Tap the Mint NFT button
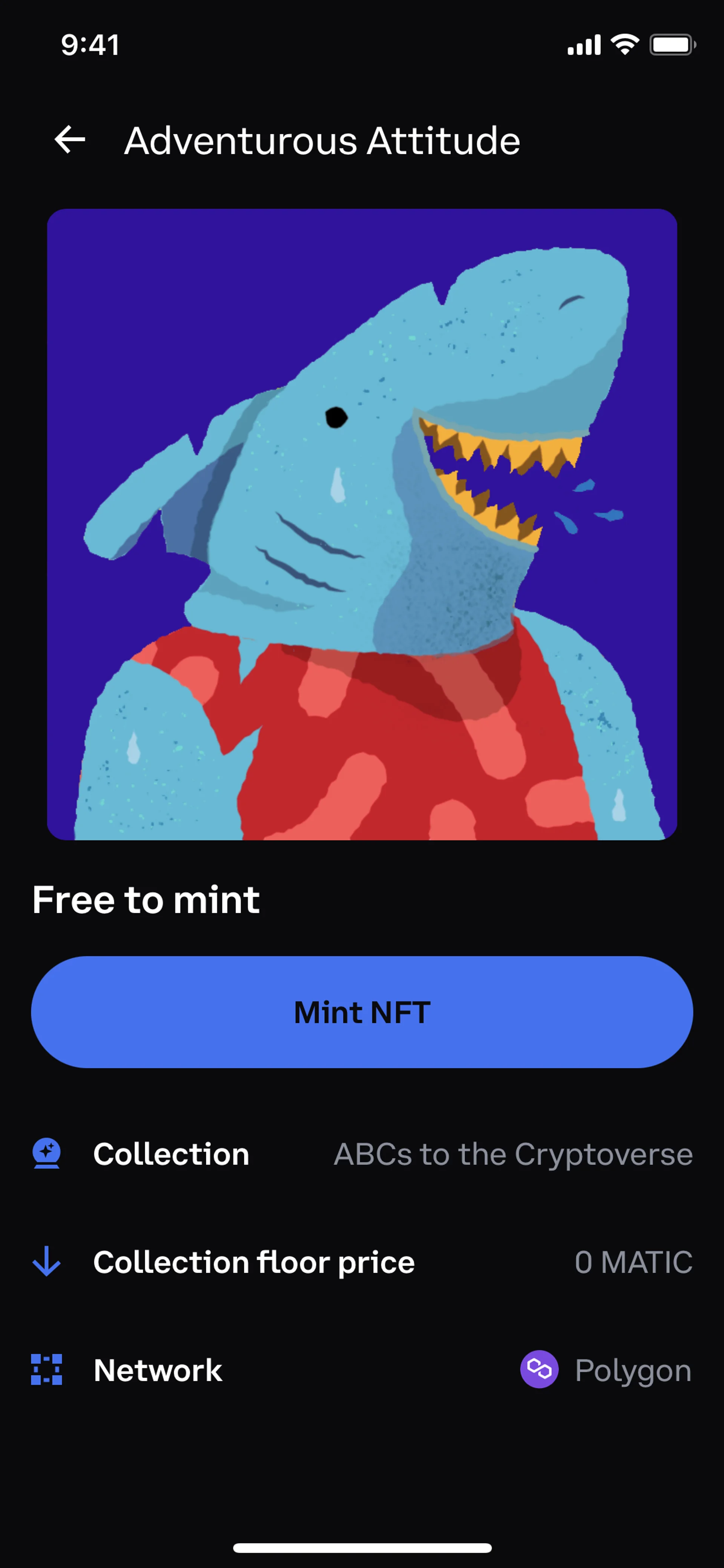 click(x=362, y=1012)
